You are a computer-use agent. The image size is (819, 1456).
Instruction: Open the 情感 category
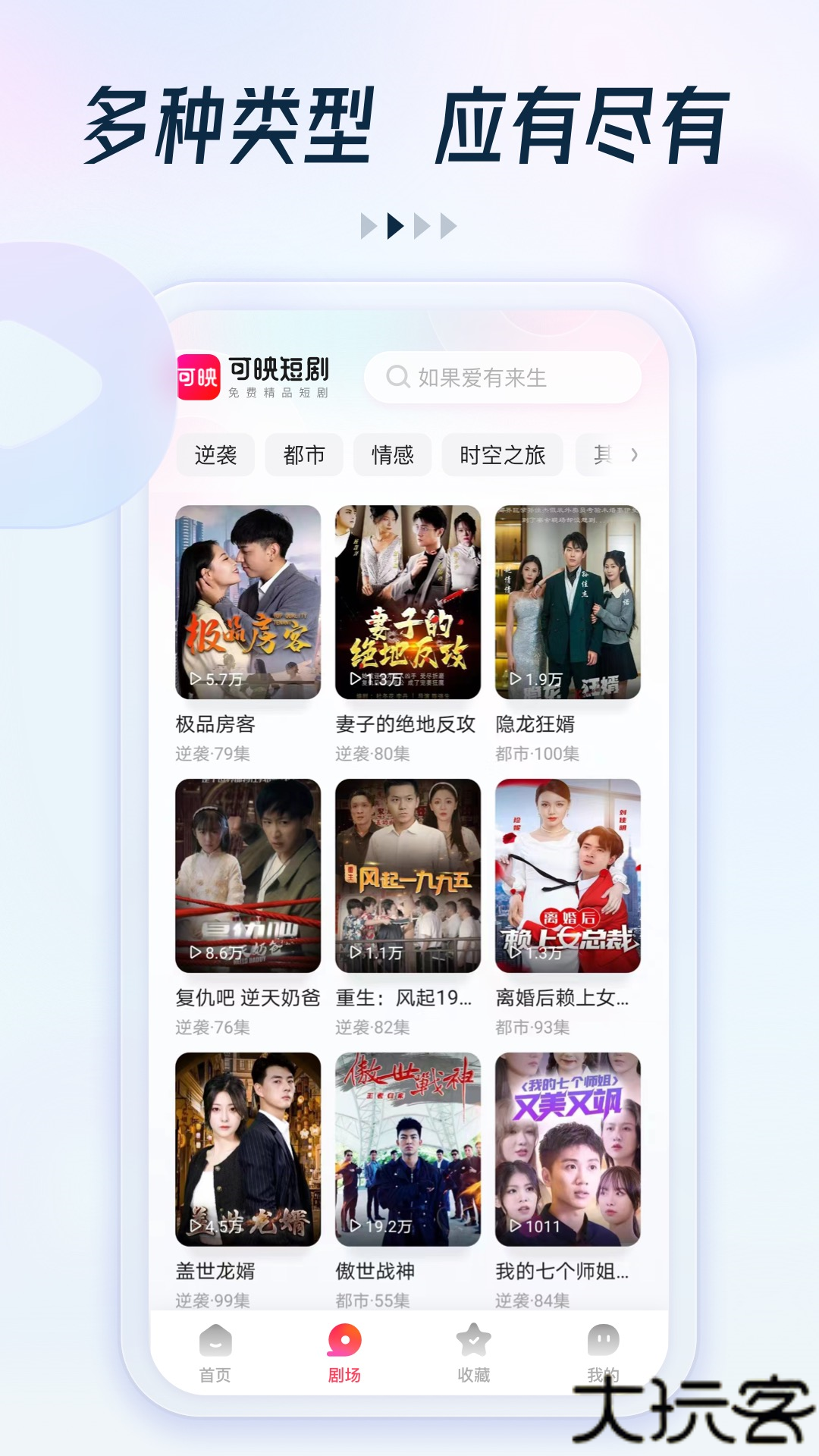(393, 455)
